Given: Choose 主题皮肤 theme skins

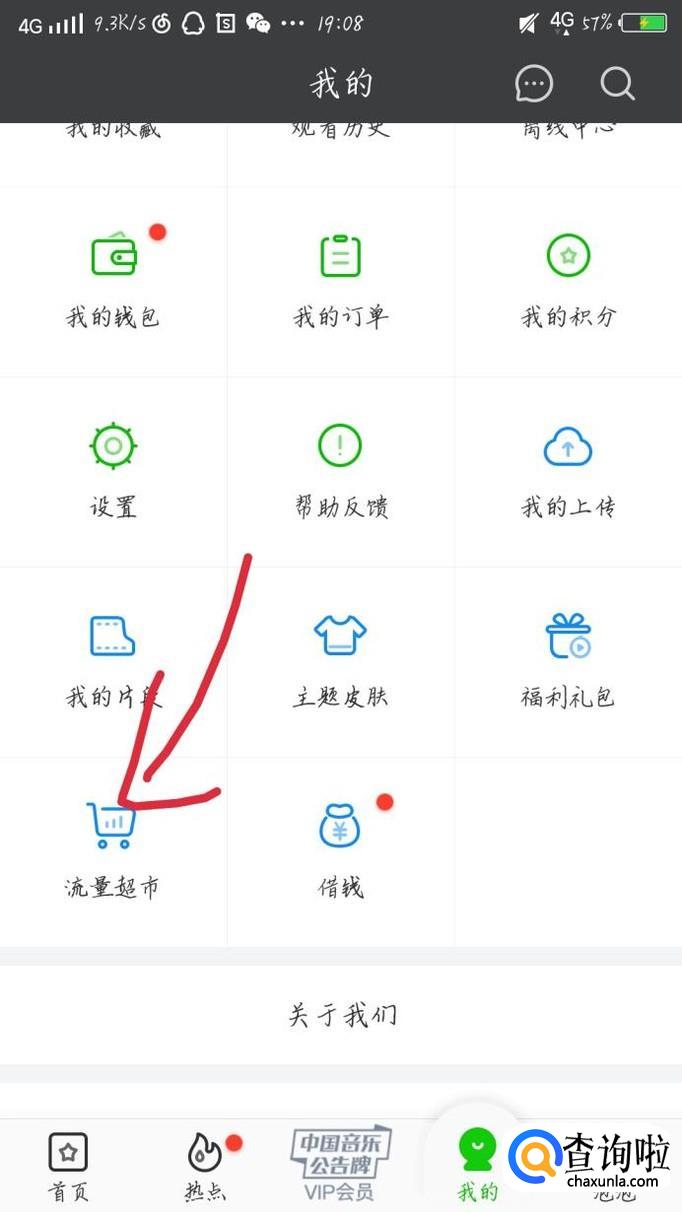Looking at the screenshot, I should pos(340,660).
